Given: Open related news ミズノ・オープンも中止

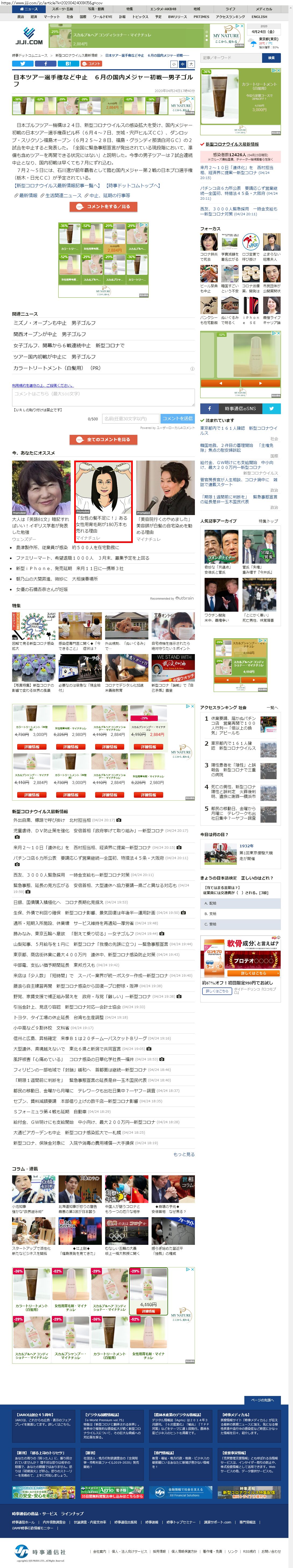Looking at the screenshot, I should pos(40,323).
